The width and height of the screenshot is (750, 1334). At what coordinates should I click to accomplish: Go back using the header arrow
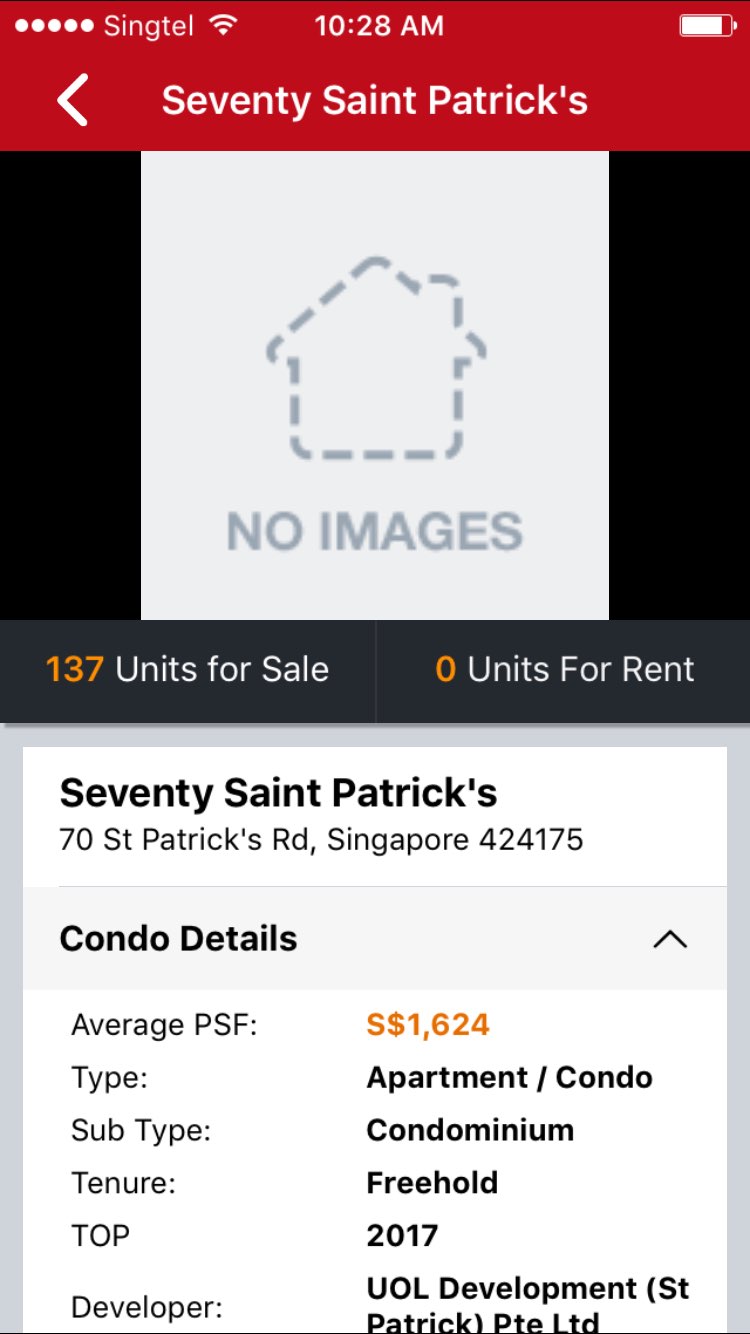tap(73, 100)
